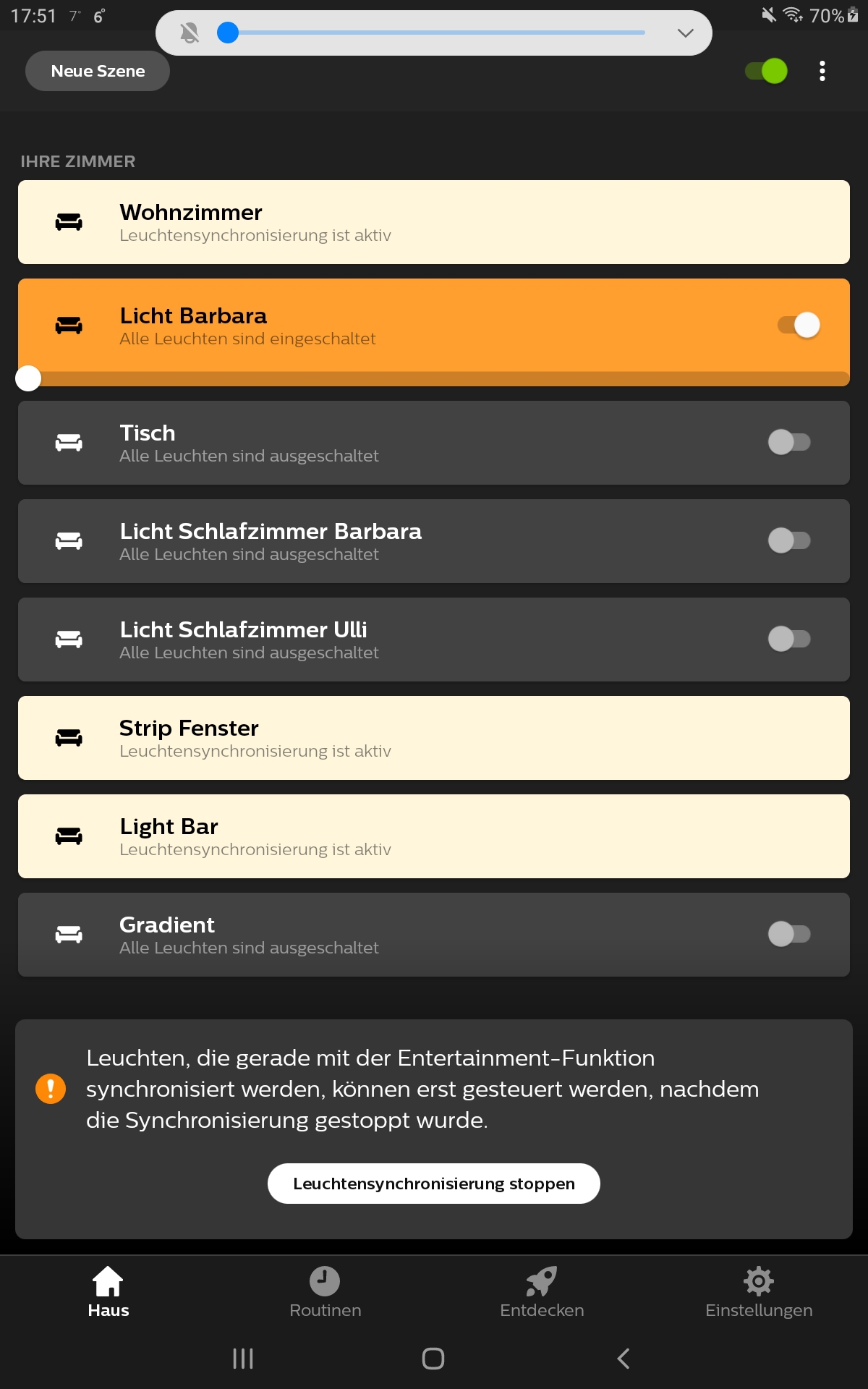This screenshot has height=1389, width=868.
Task: Open the Light Bar room
Action: pos(434,836)
